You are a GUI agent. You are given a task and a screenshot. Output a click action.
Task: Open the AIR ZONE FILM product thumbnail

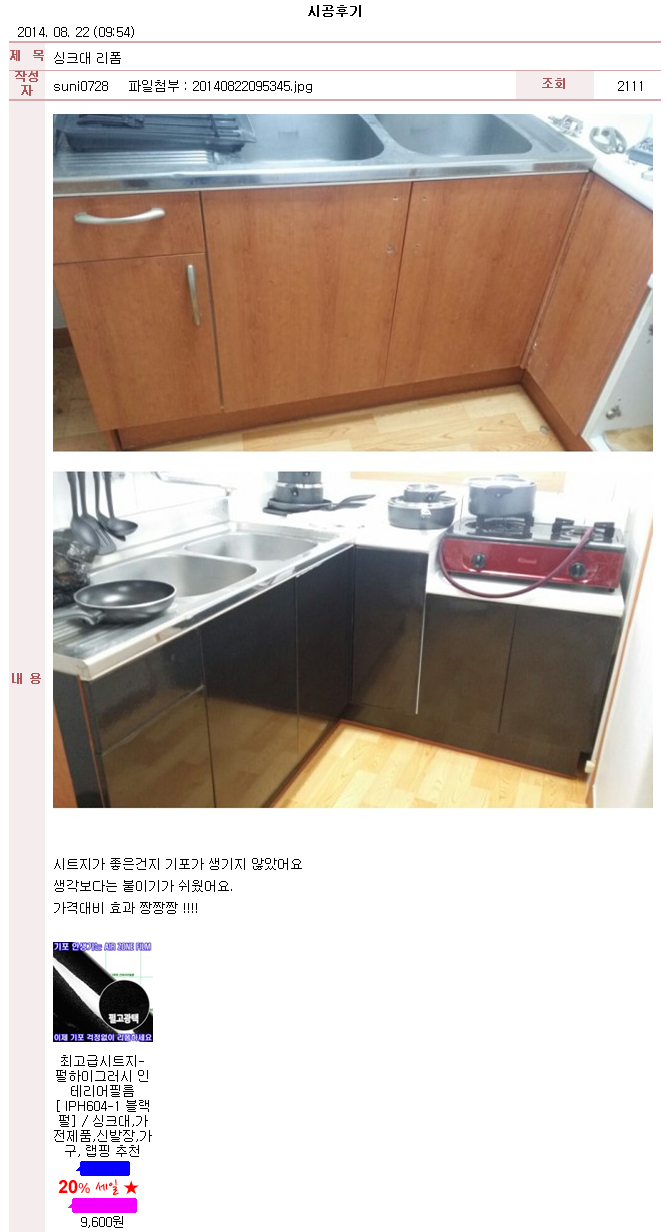point(103,991)
